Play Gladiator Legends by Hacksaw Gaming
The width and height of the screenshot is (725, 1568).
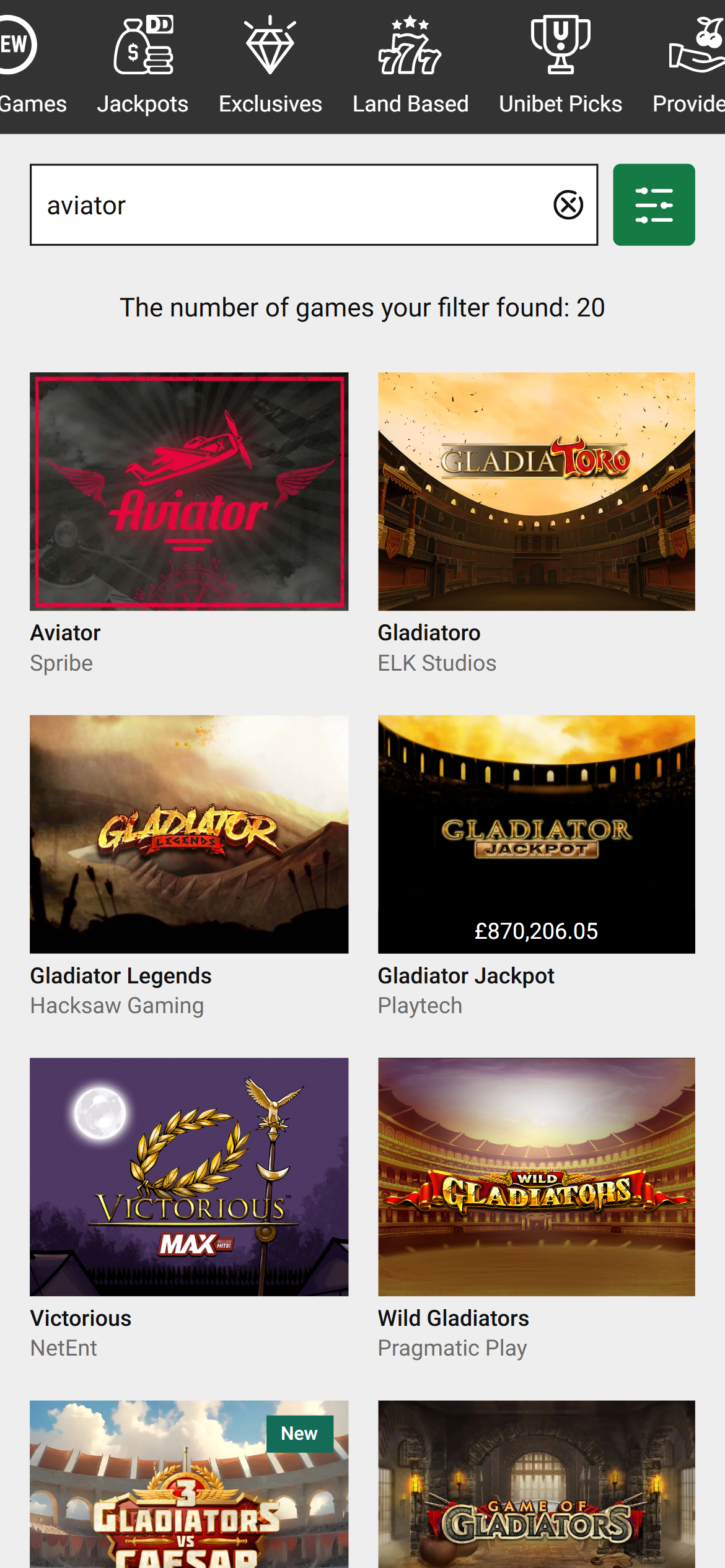189,834
